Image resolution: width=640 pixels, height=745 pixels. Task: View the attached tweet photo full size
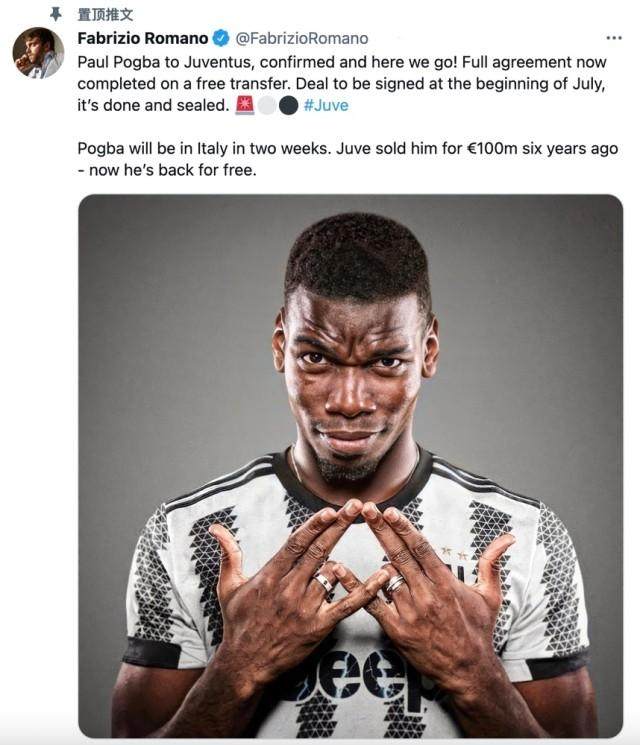pyautogui.click(x=350, y=465)
